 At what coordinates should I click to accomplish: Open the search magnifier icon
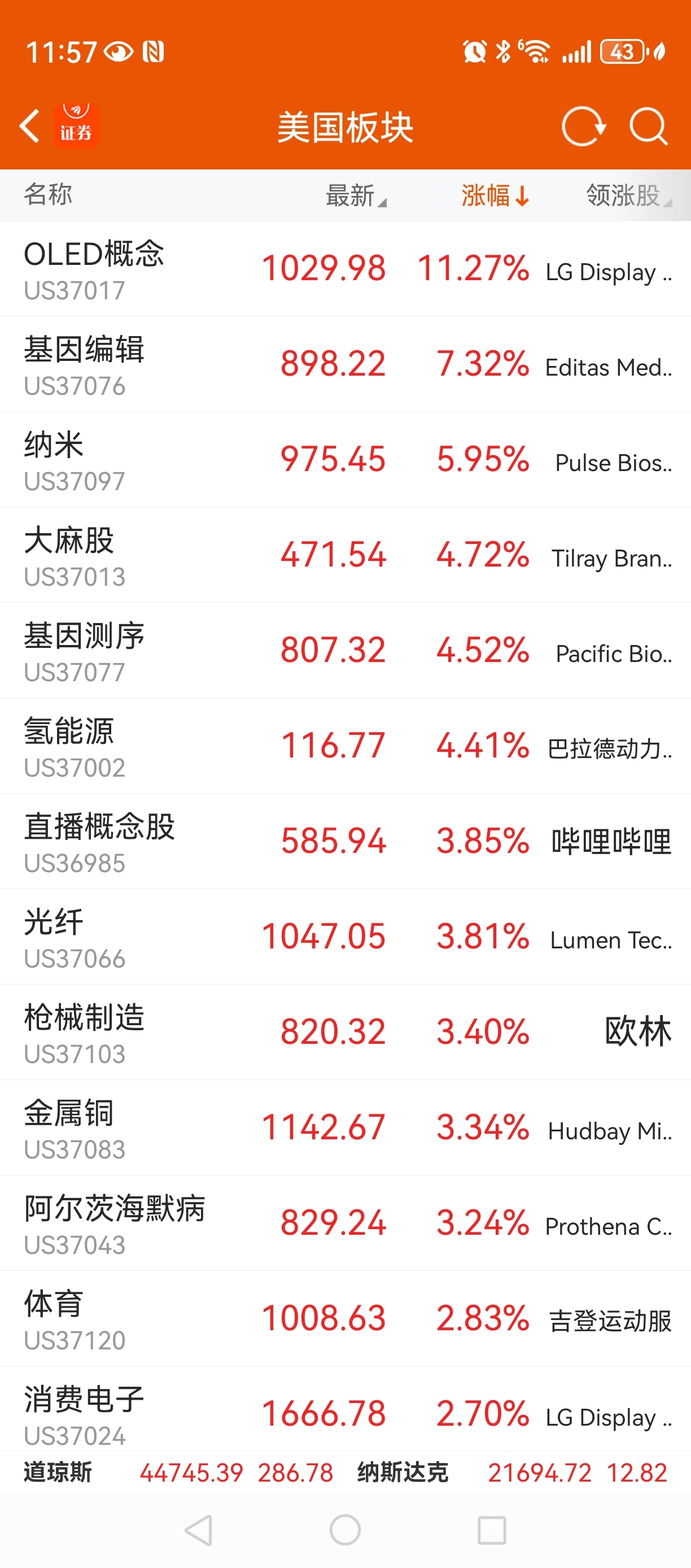coord(649,127)
